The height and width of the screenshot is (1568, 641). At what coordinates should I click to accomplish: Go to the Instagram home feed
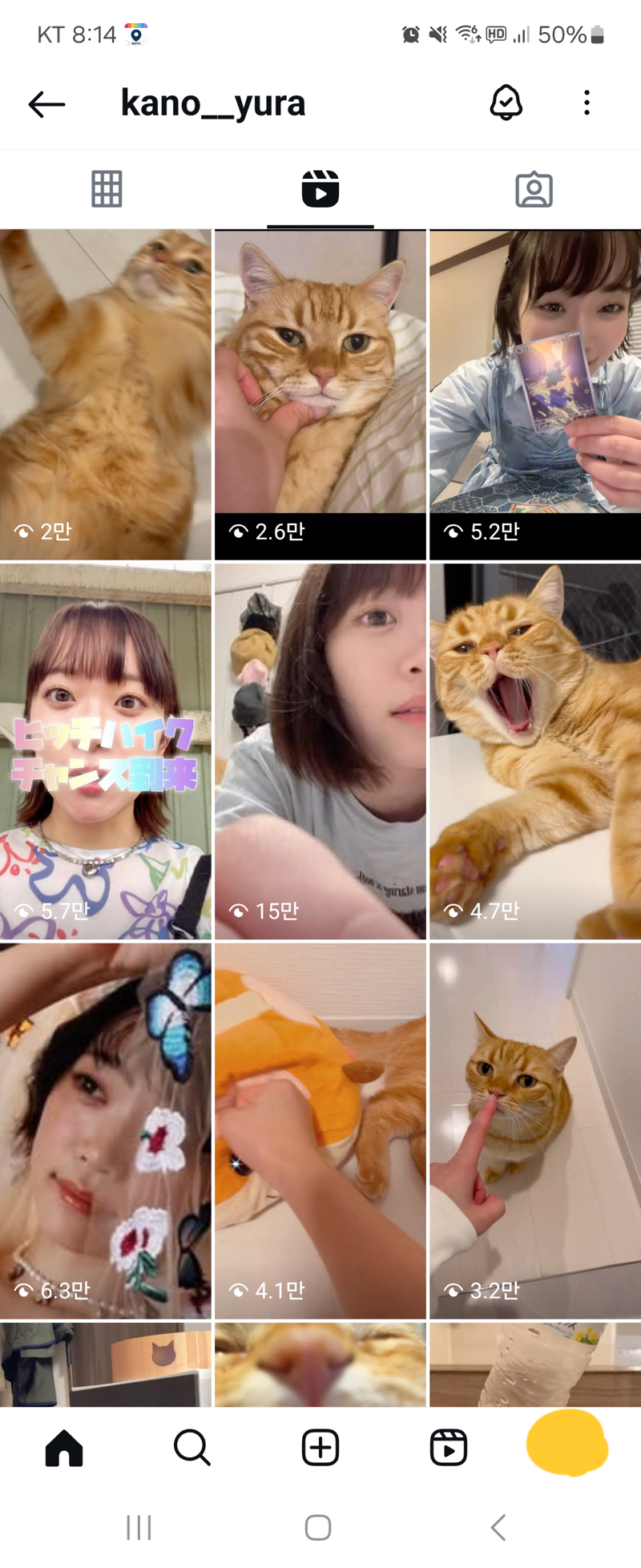64,1448
